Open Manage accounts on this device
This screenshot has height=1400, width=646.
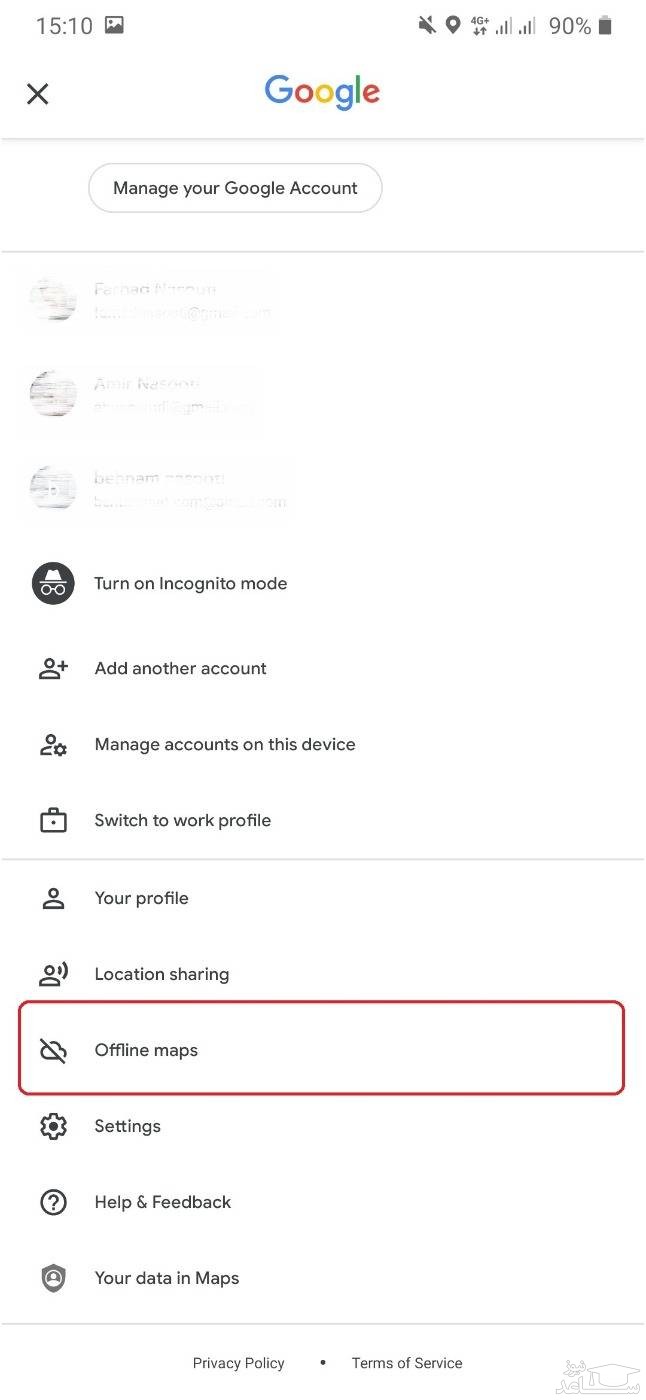(224, 744)
